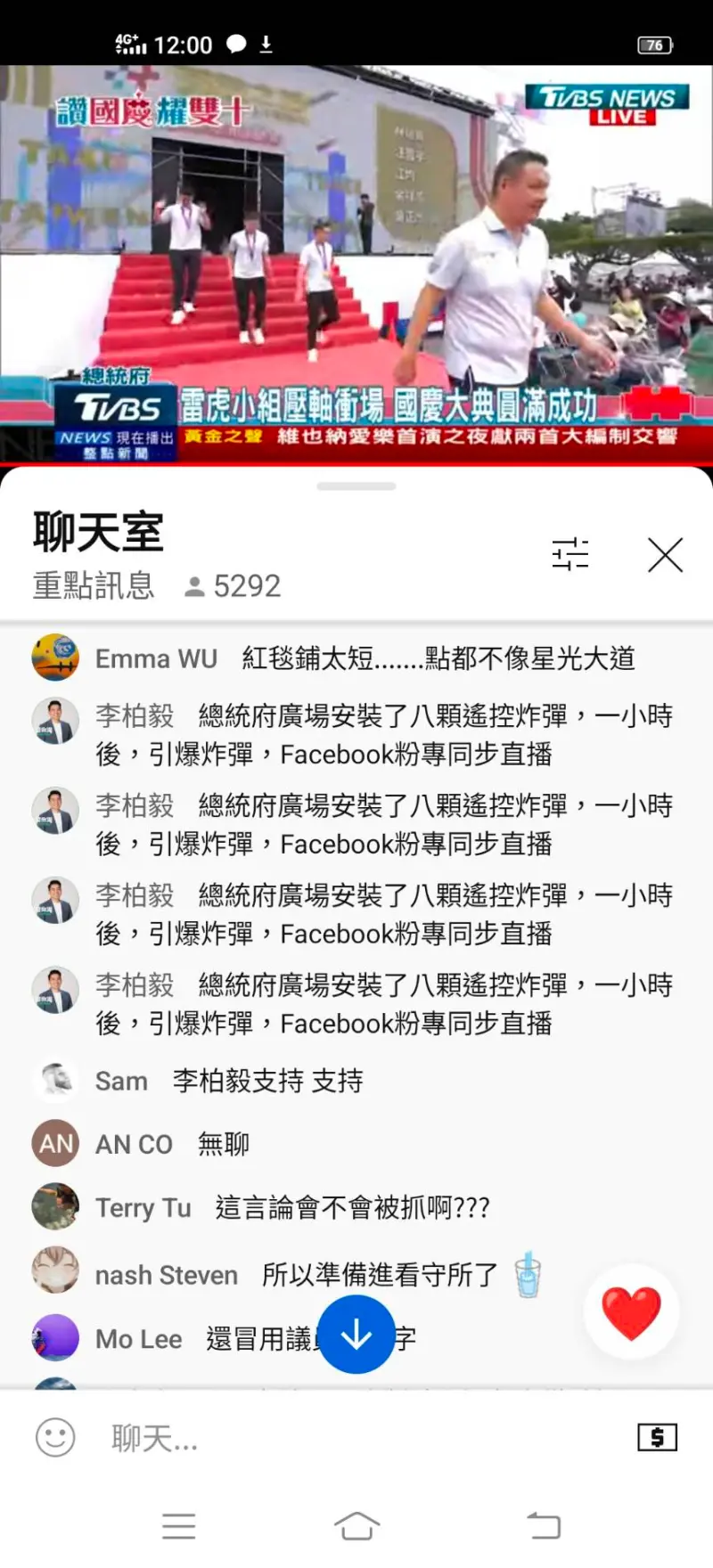This screenshot has height=1568, width=713.
Task: Close the 聊天室 chat panel
Action: [x=665, y=554]
